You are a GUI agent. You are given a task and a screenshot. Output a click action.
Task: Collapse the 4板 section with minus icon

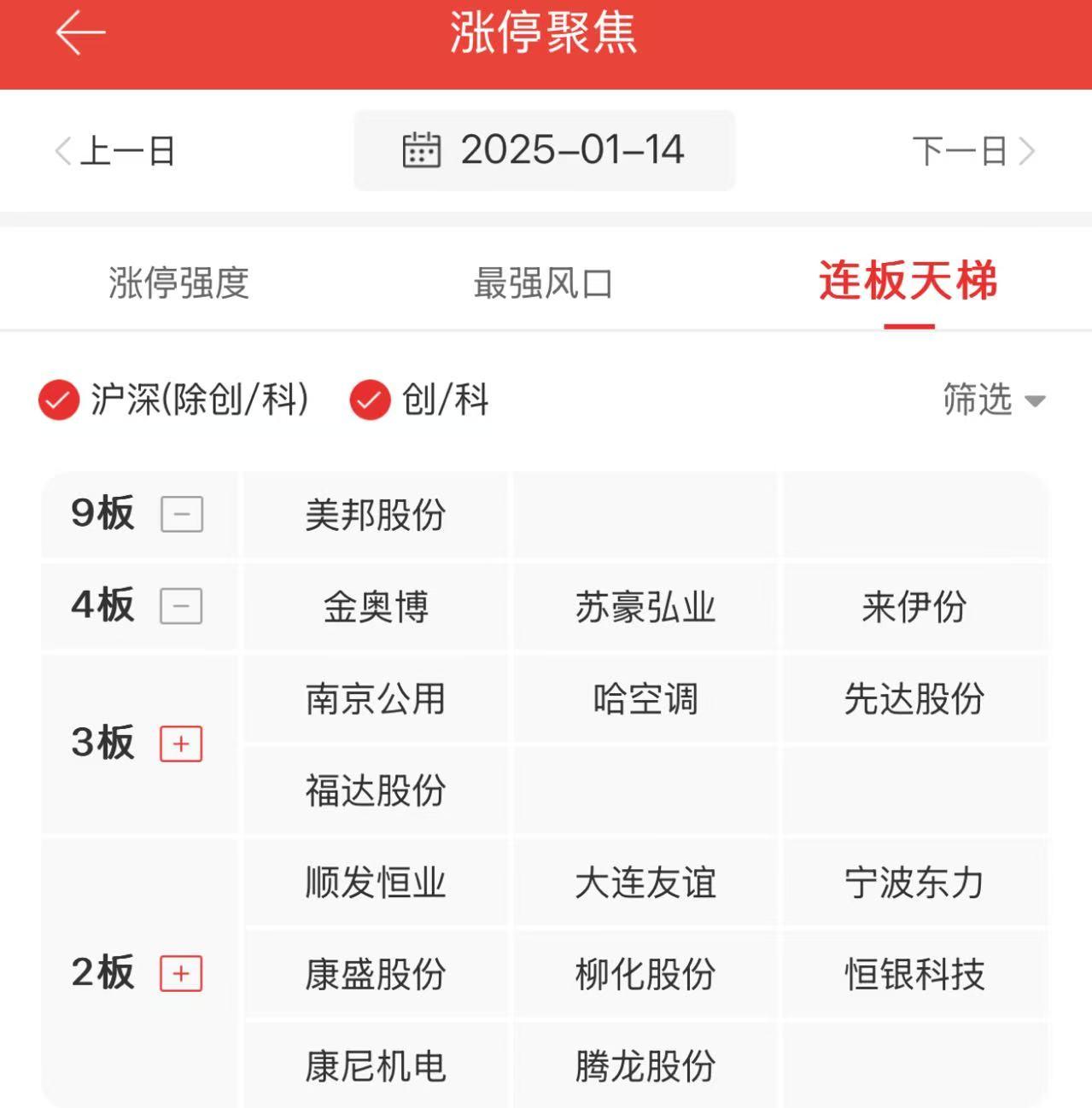pyautogui.click(x=180, y=607)
